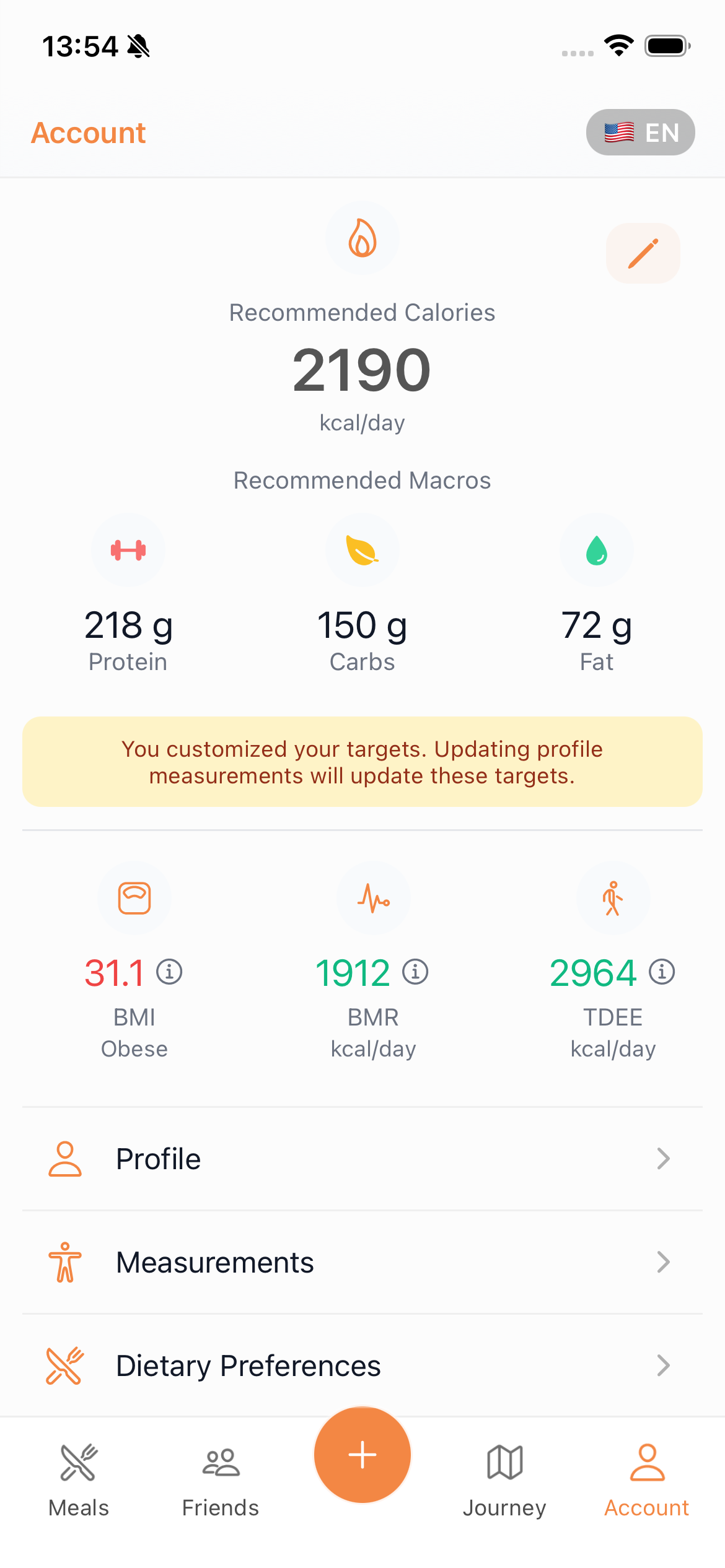Open the TDEE info tooltip
The height and width of the screenshot is (1568, 725).
coord(661,972)
